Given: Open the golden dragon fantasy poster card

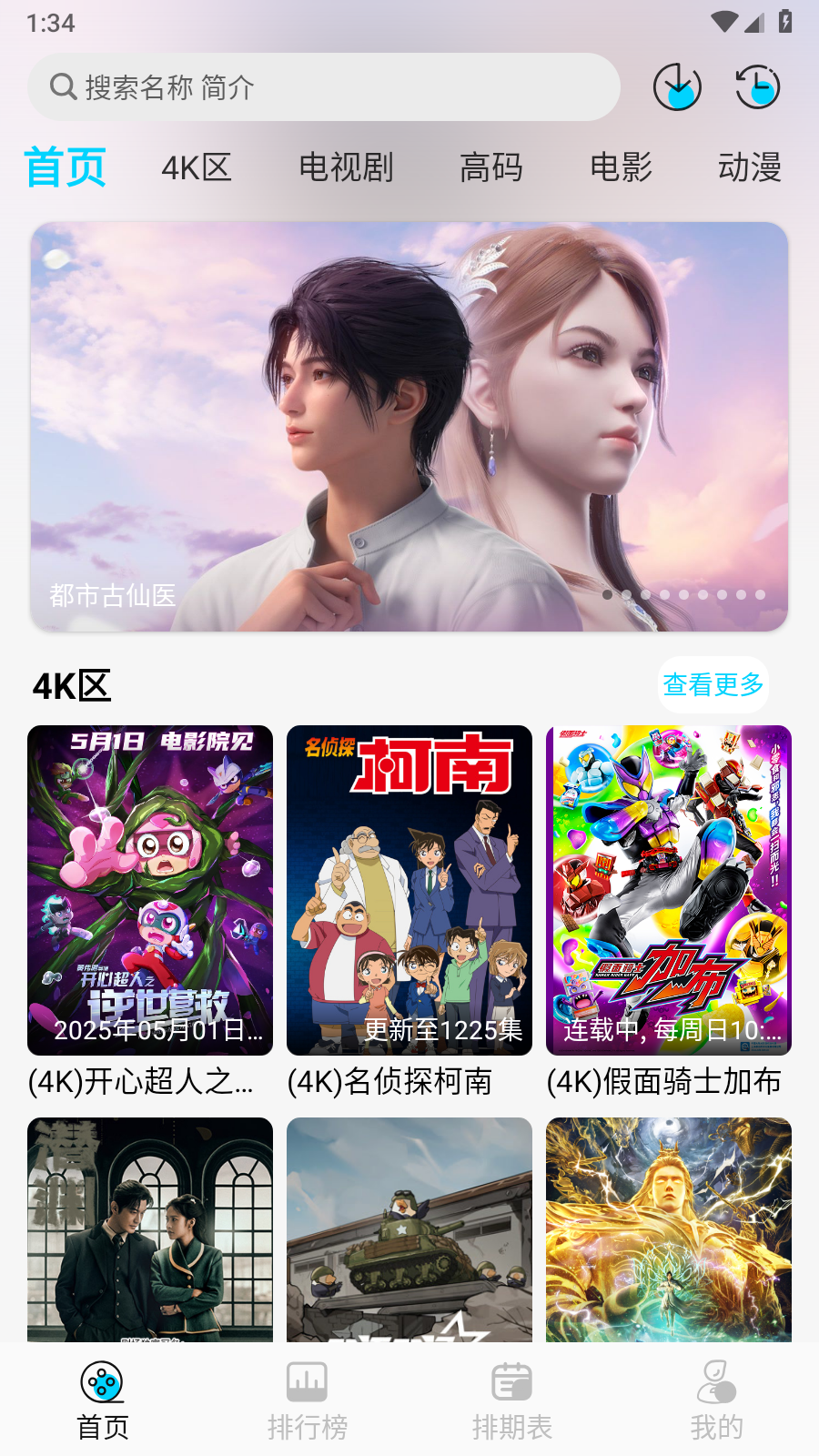Looking at the screenshot, I should click(x=669, y=1228).
